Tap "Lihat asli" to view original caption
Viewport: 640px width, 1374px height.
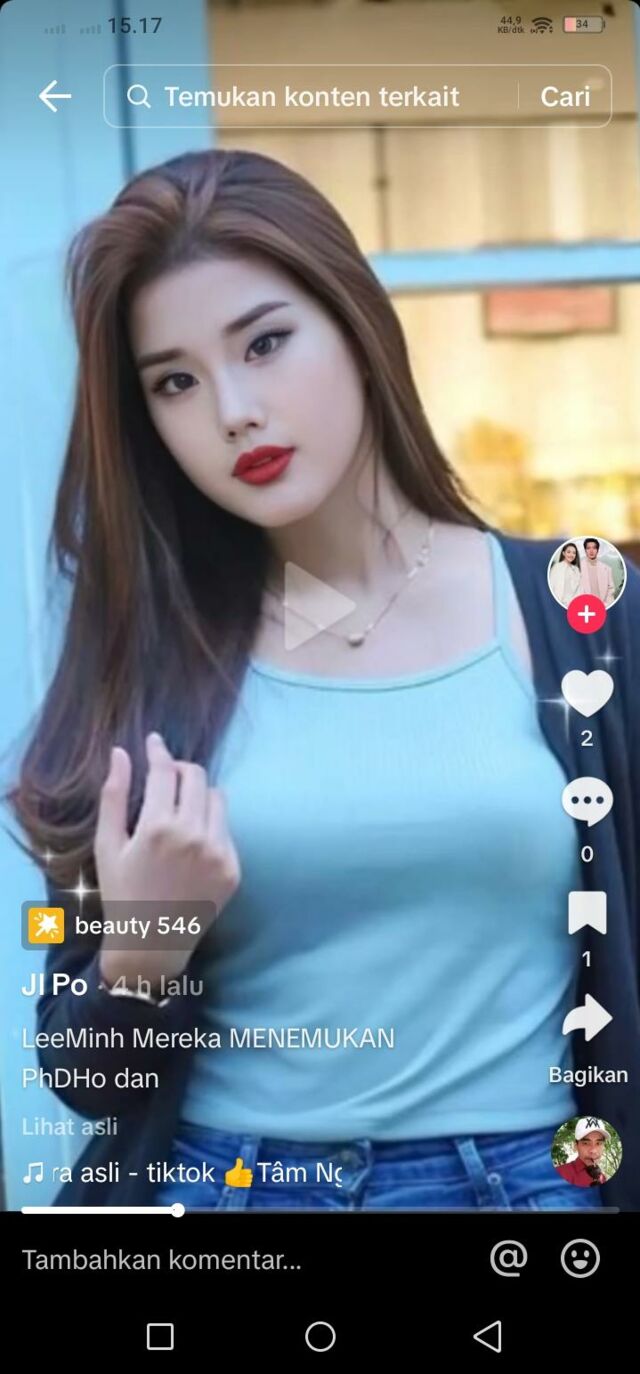click(70, 1126)
